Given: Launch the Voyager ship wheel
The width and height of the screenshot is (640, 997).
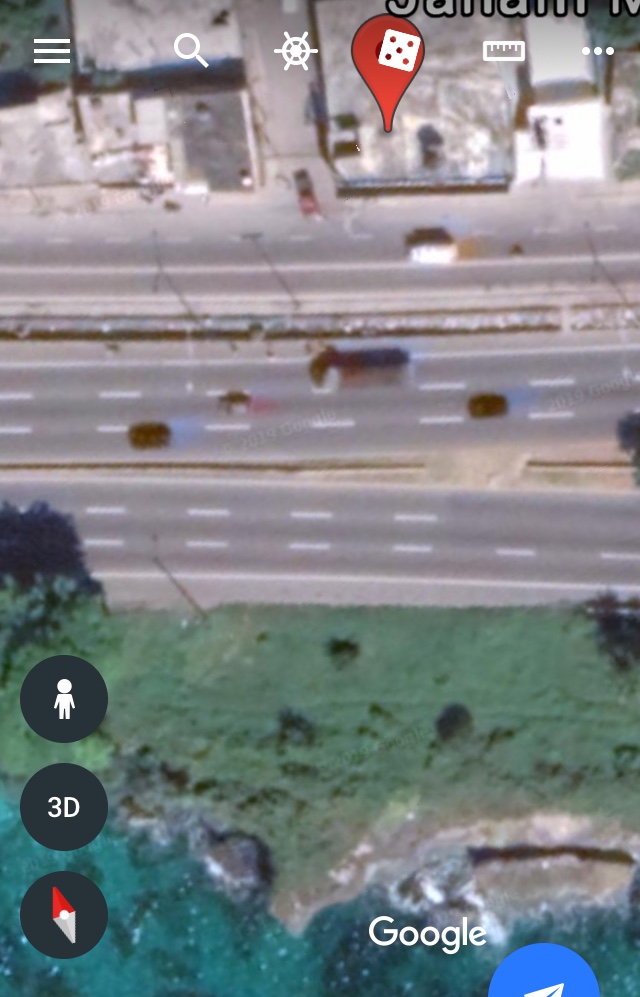Looking at the screenshot, I should 296,51.
